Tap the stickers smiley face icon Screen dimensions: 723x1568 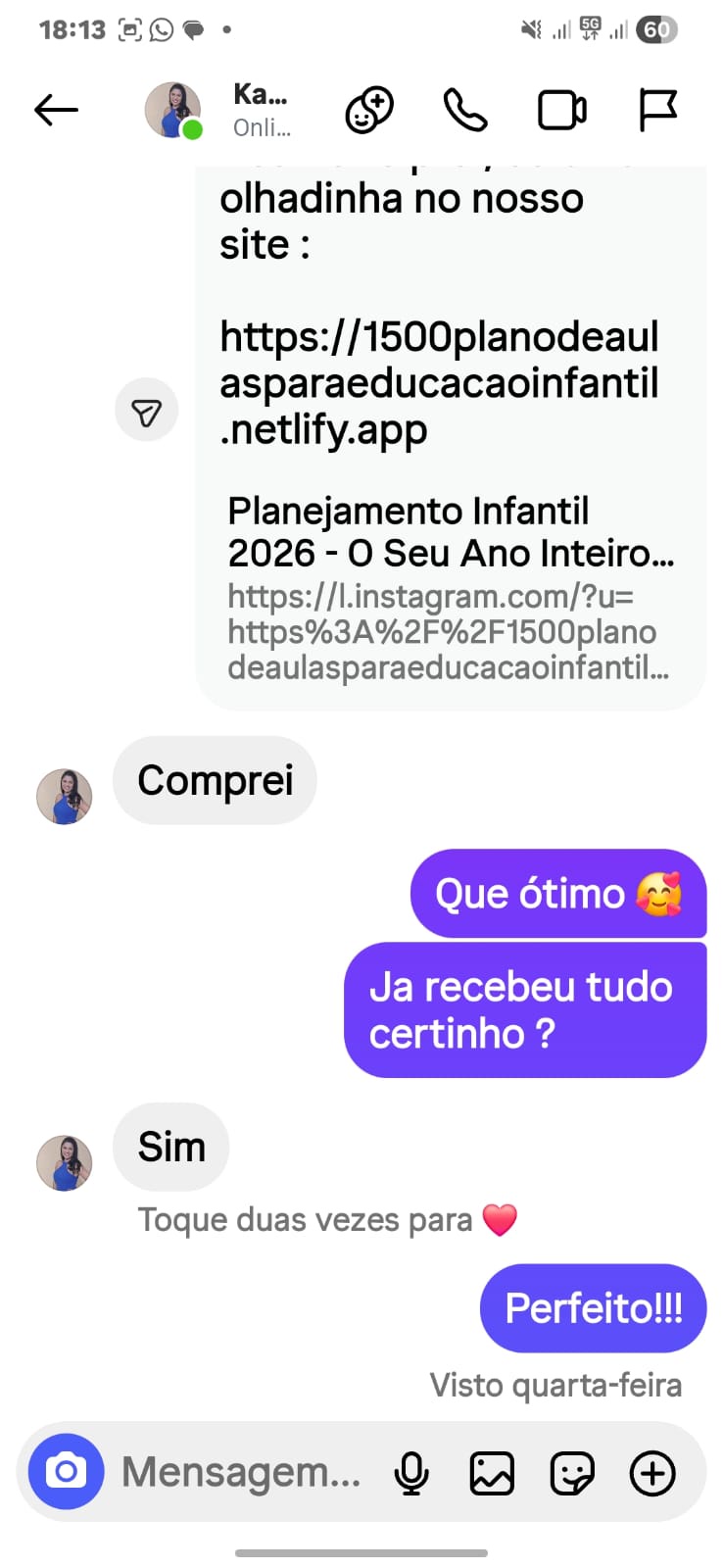[572, 1471]
